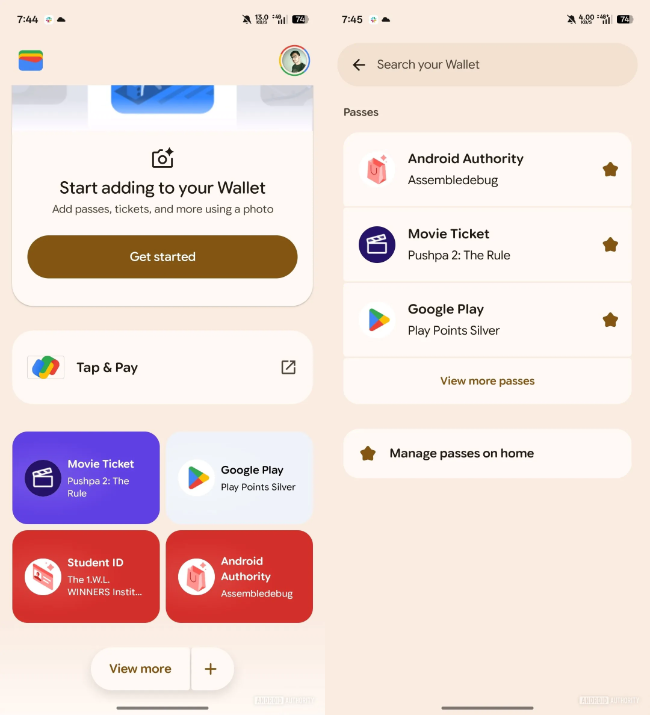650x715 pixels.
Task: Tap the Get started button
Action: tap(162, 257)
